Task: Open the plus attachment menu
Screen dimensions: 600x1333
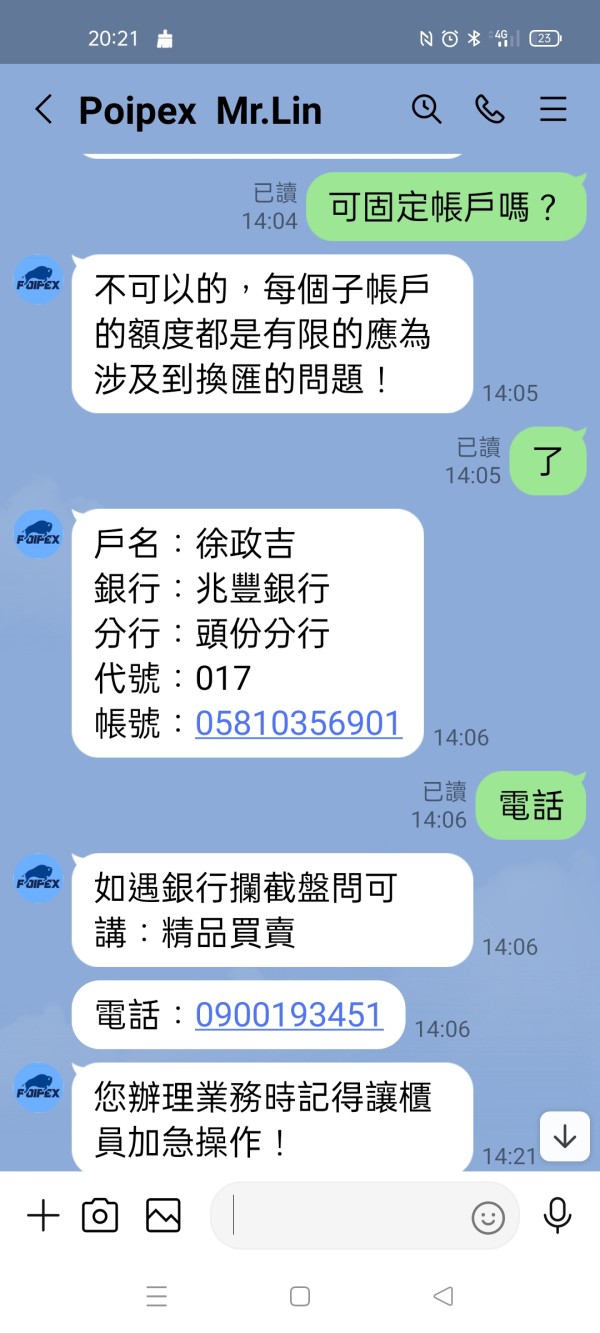Action: [43, 1216]
